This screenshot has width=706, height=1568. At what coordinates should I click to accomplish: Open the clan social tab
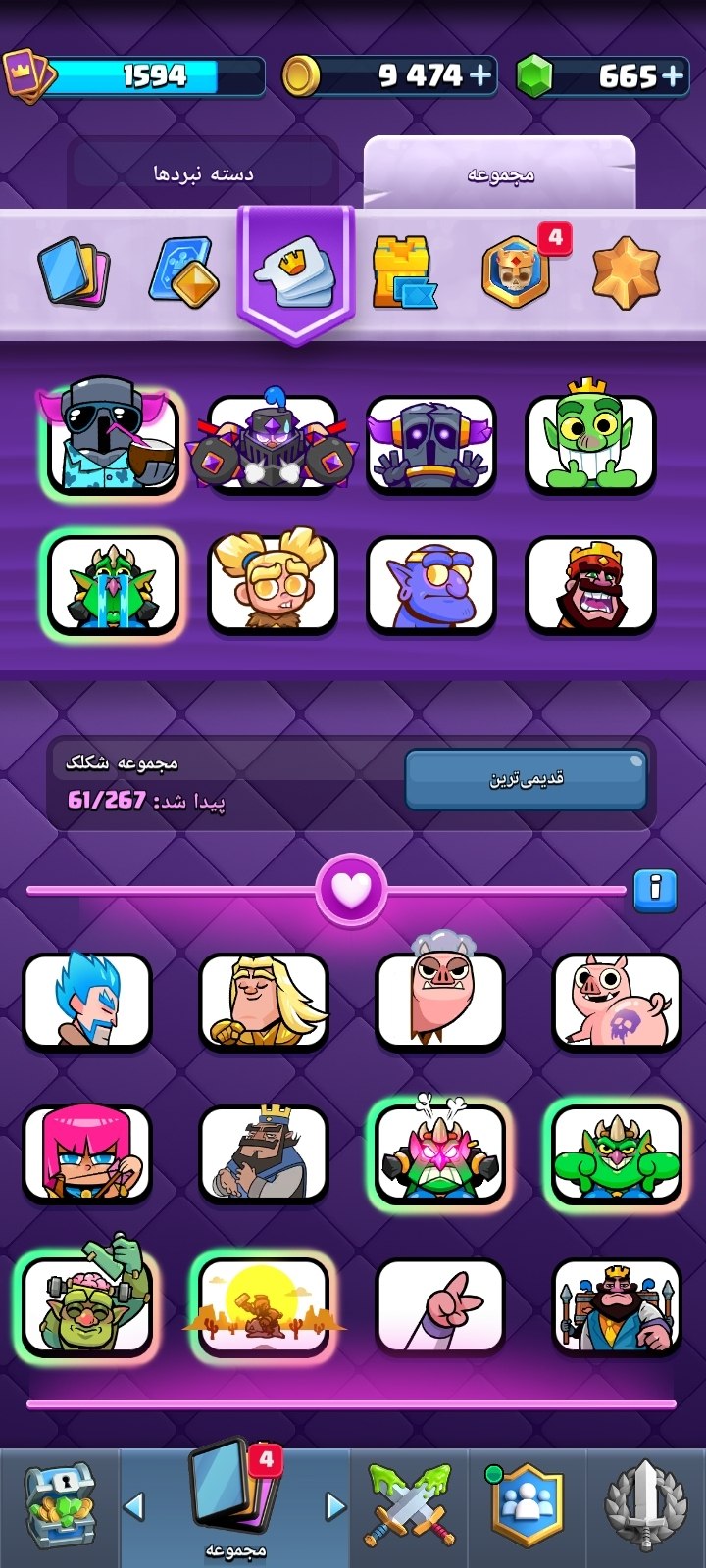528,1507
